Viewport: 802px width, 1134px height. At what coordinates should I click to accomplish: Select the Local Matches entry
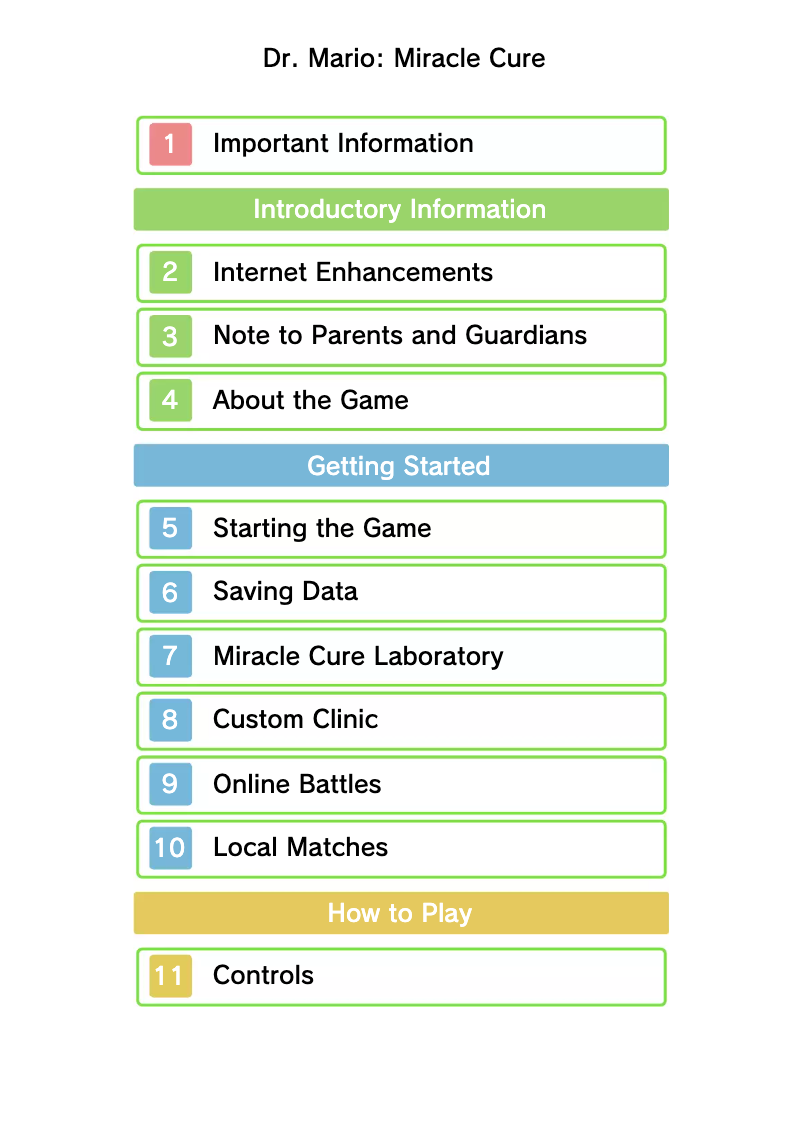point(400,848)
